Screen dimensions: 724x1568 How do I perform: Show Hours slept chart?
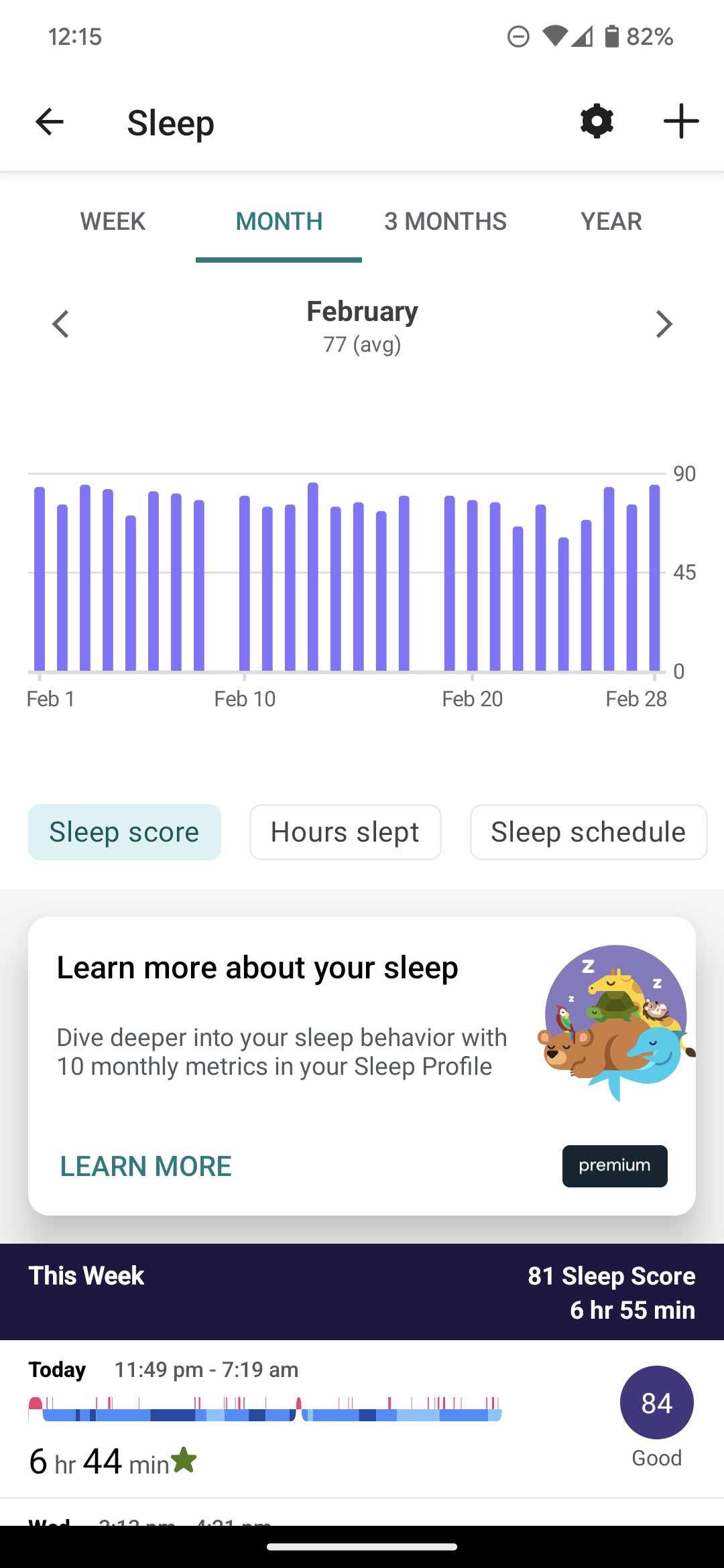(345, 832)
